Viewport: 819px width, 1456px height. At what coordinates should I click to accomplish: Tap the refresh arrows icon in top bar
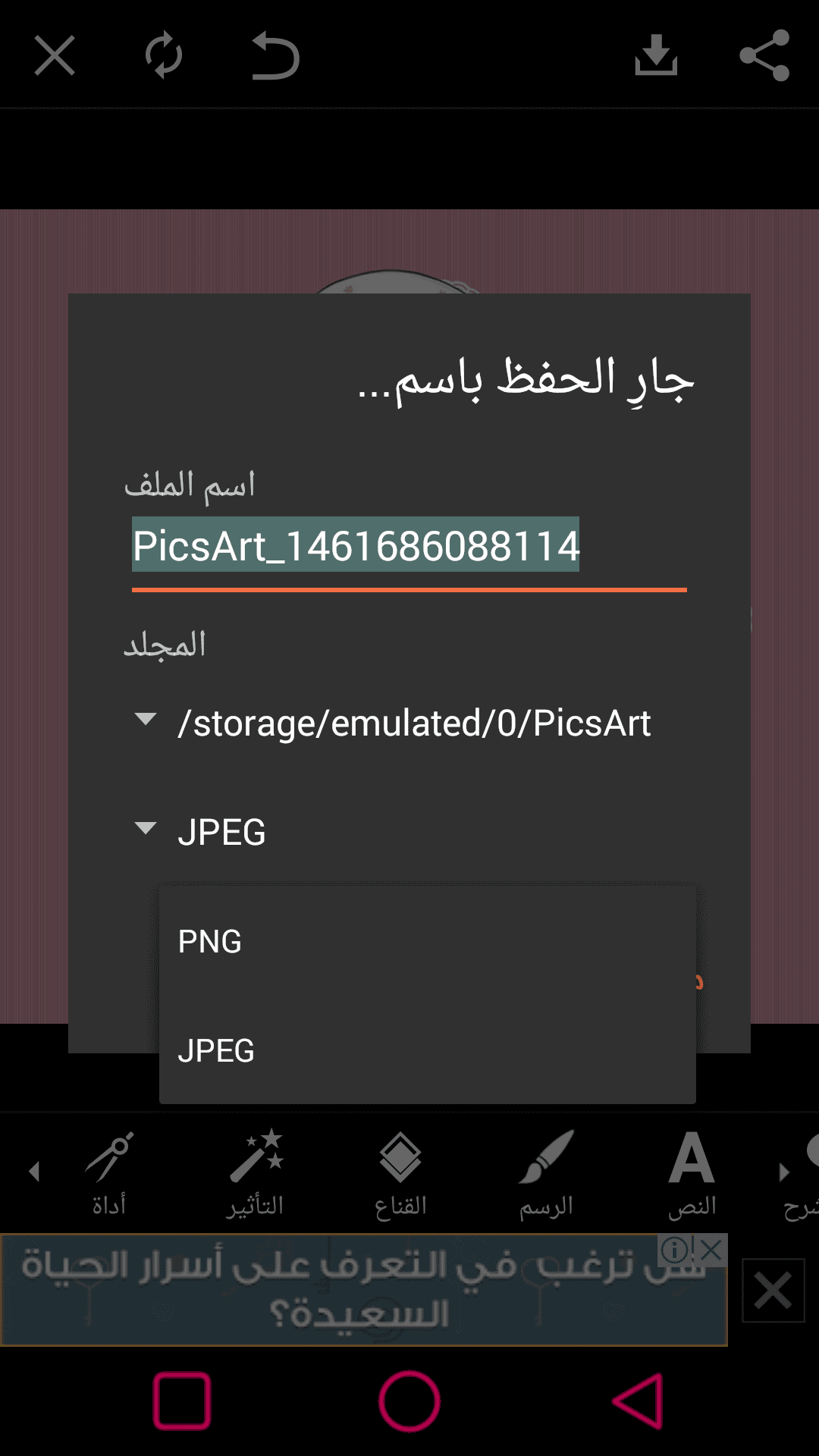[x=164, y=55]
